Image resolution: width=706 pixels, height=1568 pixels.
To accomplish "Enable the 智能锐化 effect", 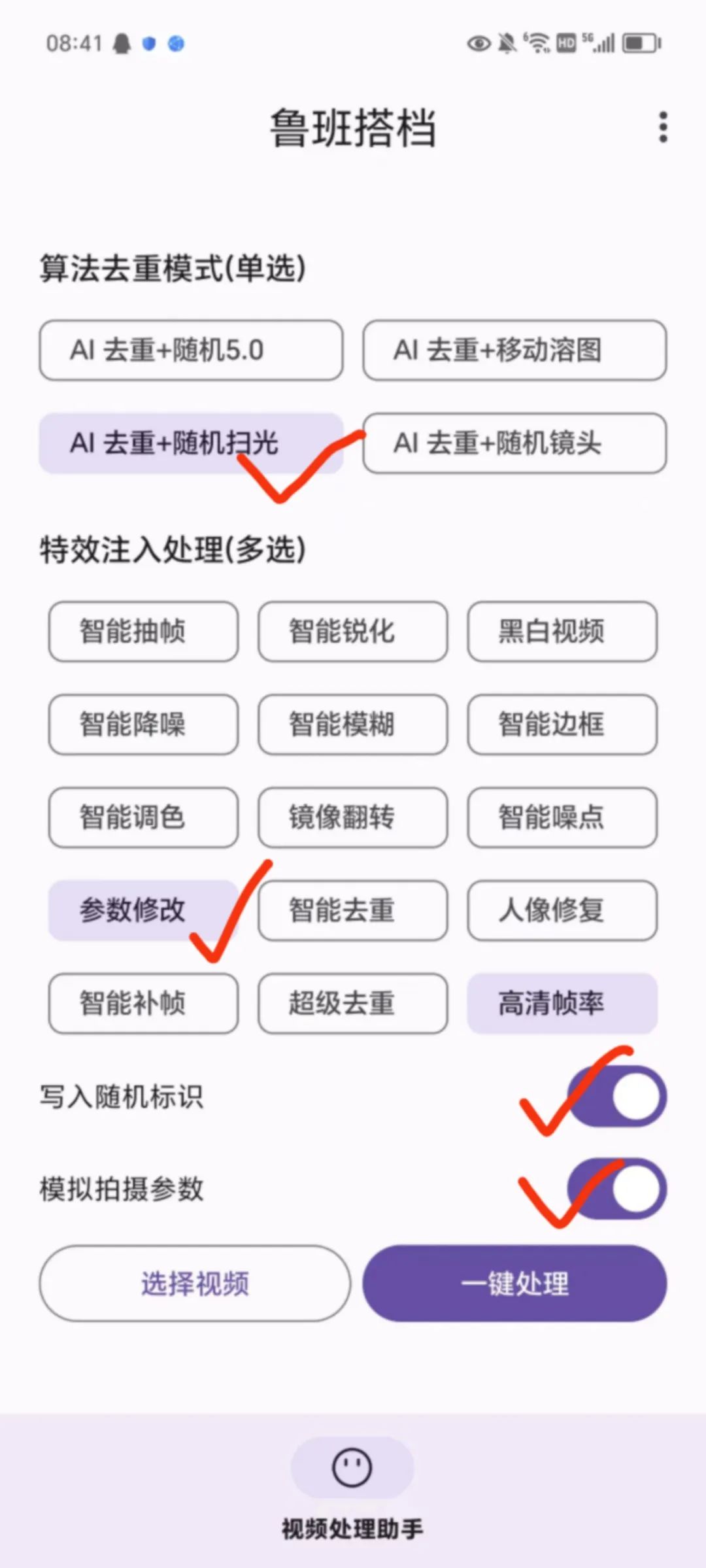I will (352, 632).
